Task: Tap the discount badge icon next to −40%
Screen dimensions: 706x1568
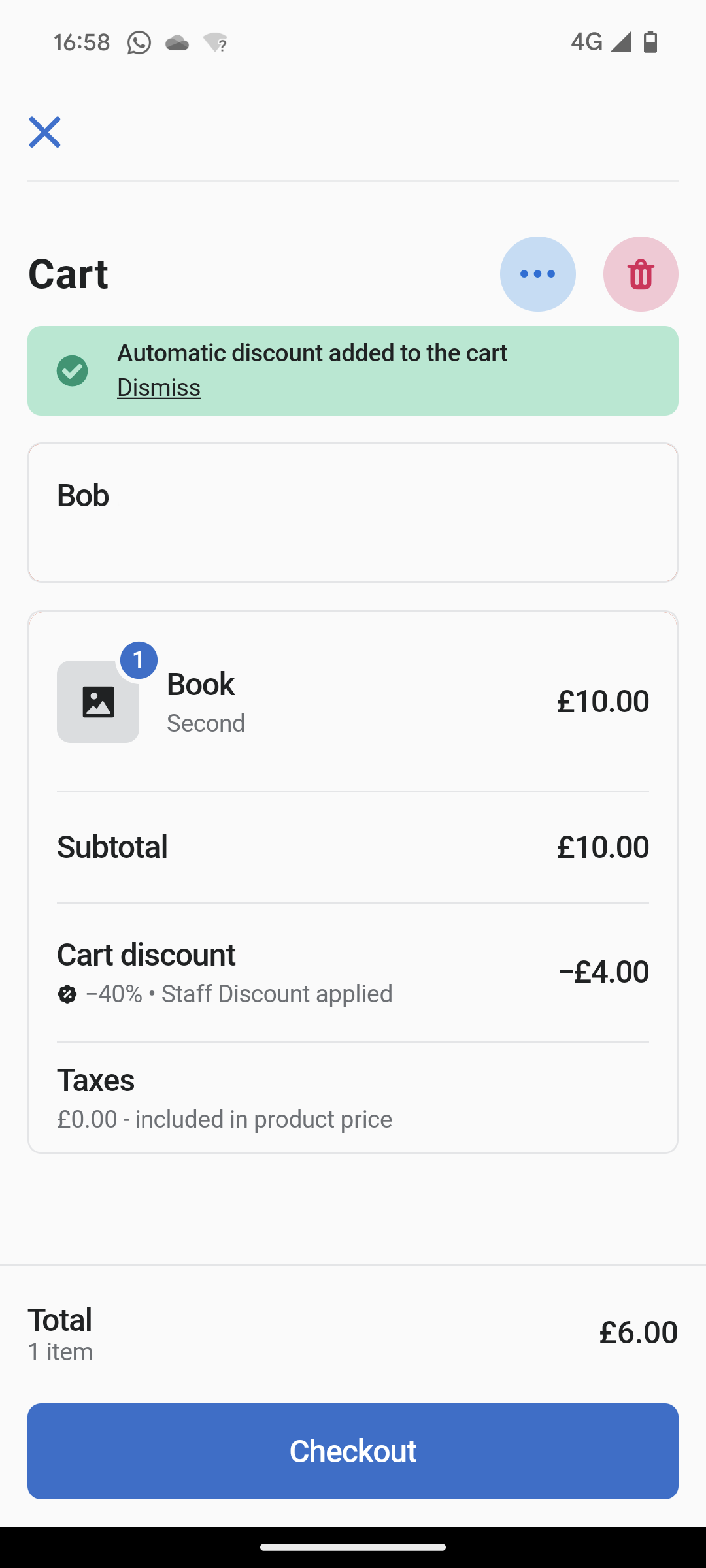Action: 67,994
